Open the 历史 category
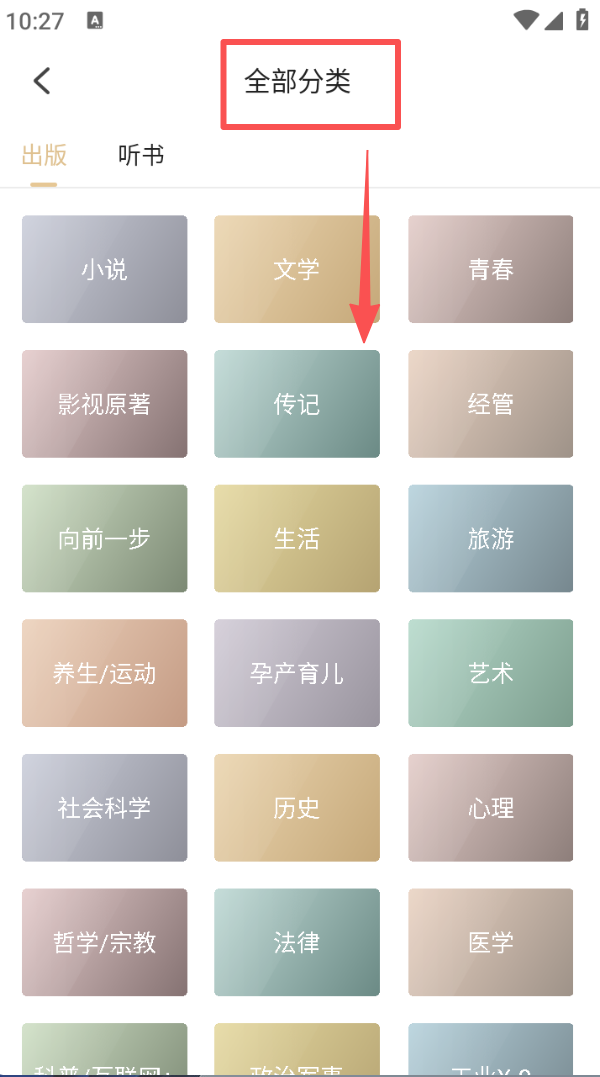This screenshot has height=1077, width=600. click(297, 808)
